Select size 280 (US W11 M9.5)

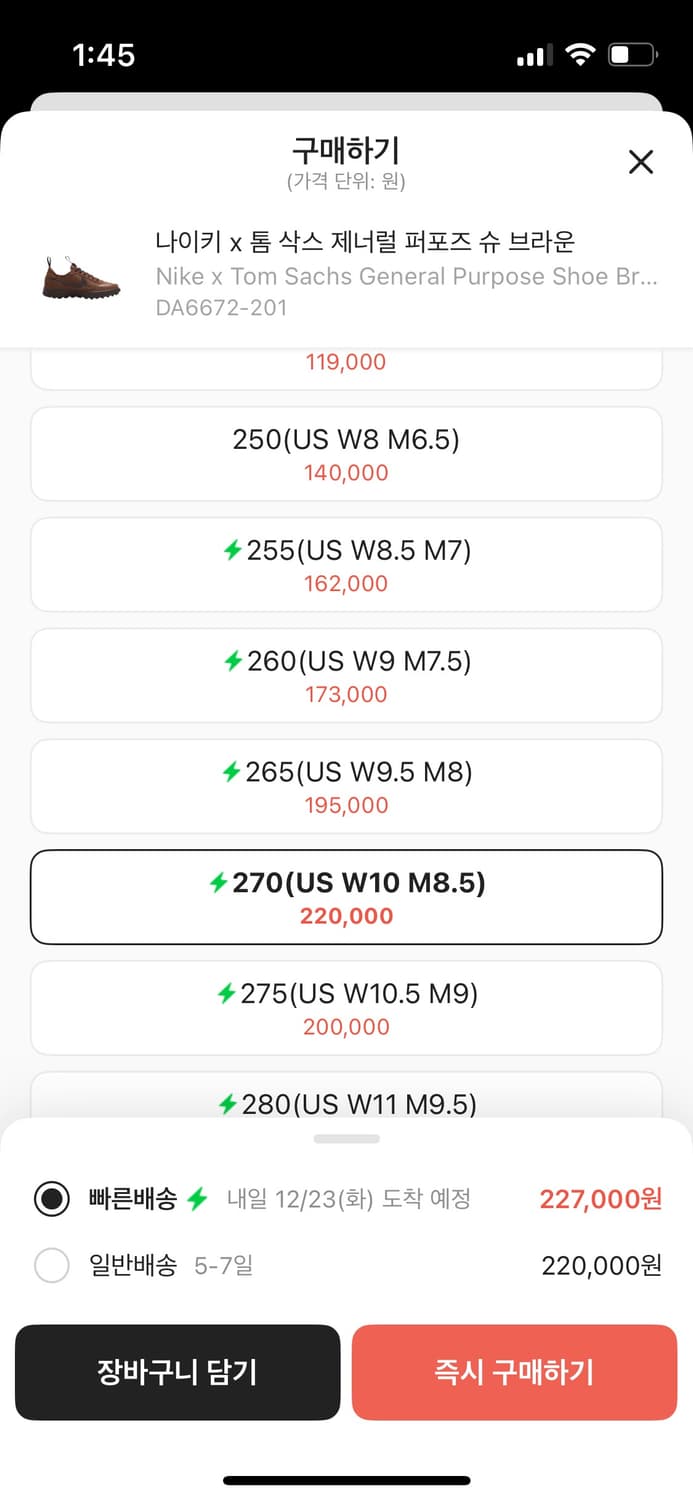tap(346, 1095)
